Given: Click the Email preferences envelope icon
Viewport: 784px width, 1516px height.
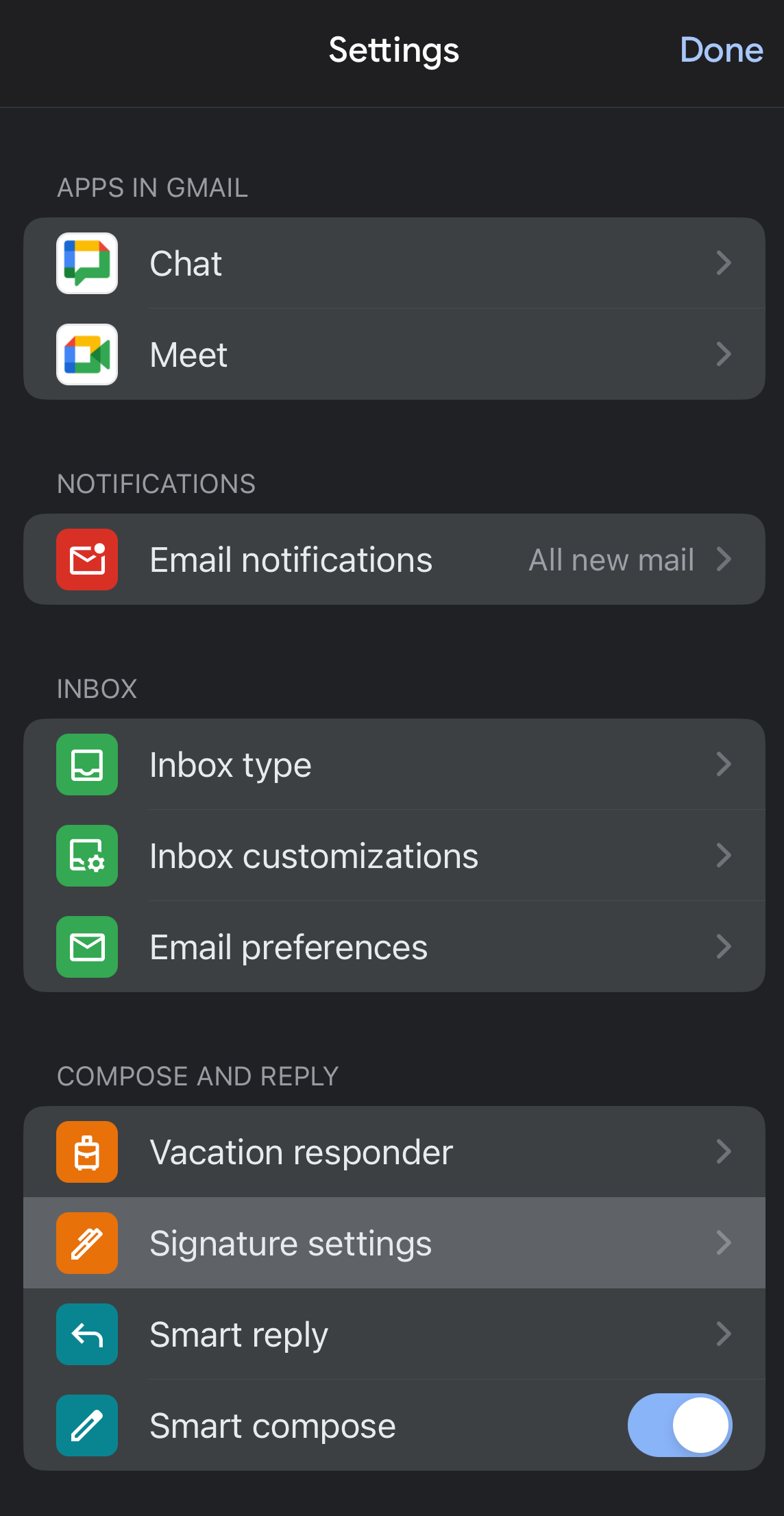Looking at the screenshot, I should pos(86,946).
